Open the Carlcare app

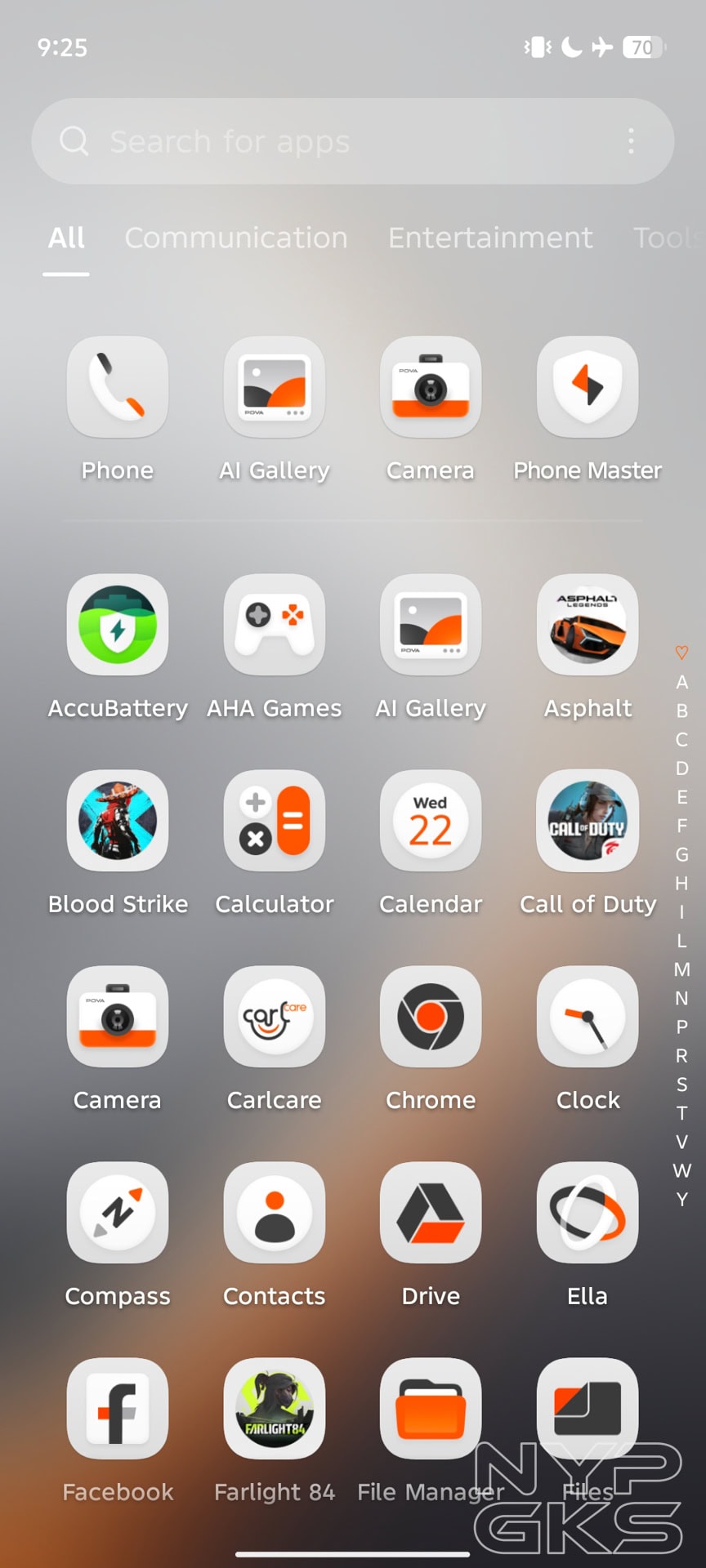coord(275,1017)
